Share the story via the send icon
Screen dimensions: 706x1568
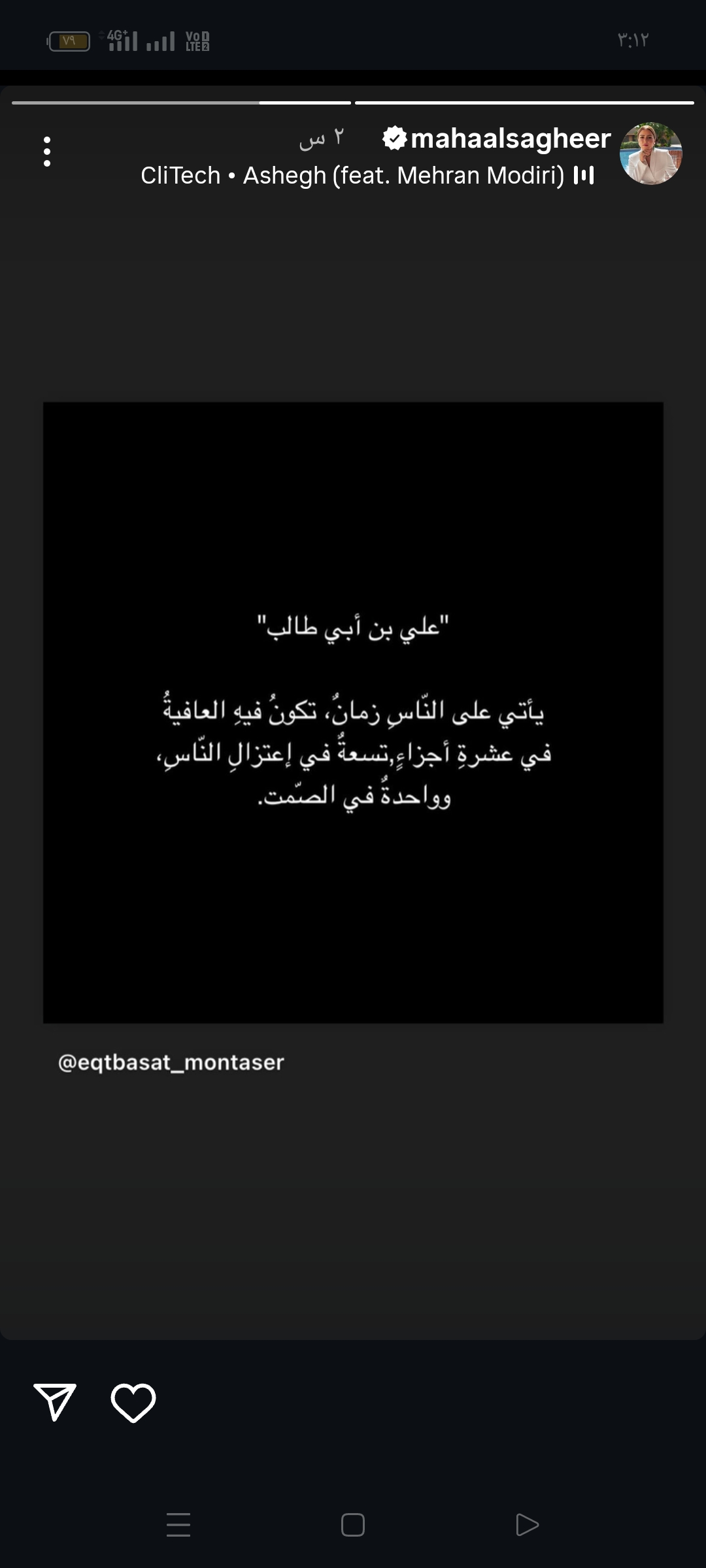(x=55, y=1402)
